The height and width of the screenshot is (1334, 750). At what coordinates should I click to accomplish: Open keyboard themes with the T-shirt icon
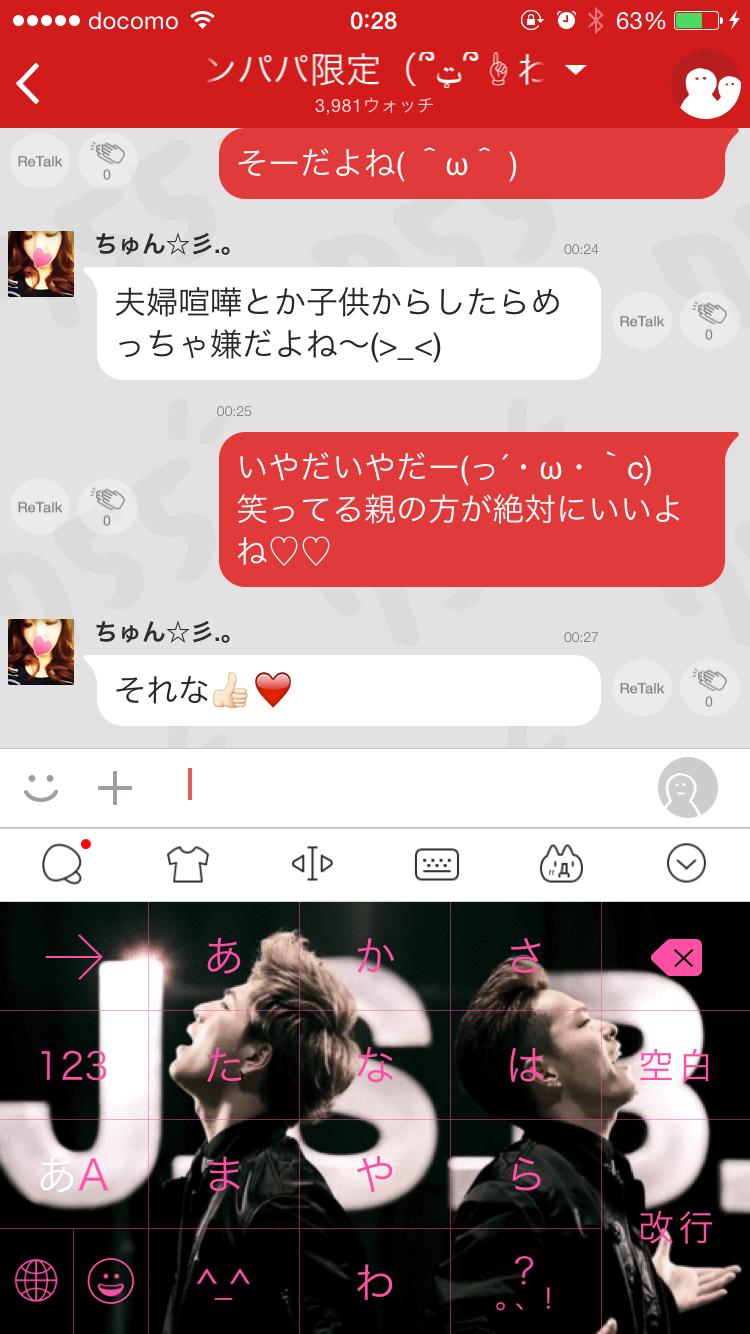tap(186, 864)
